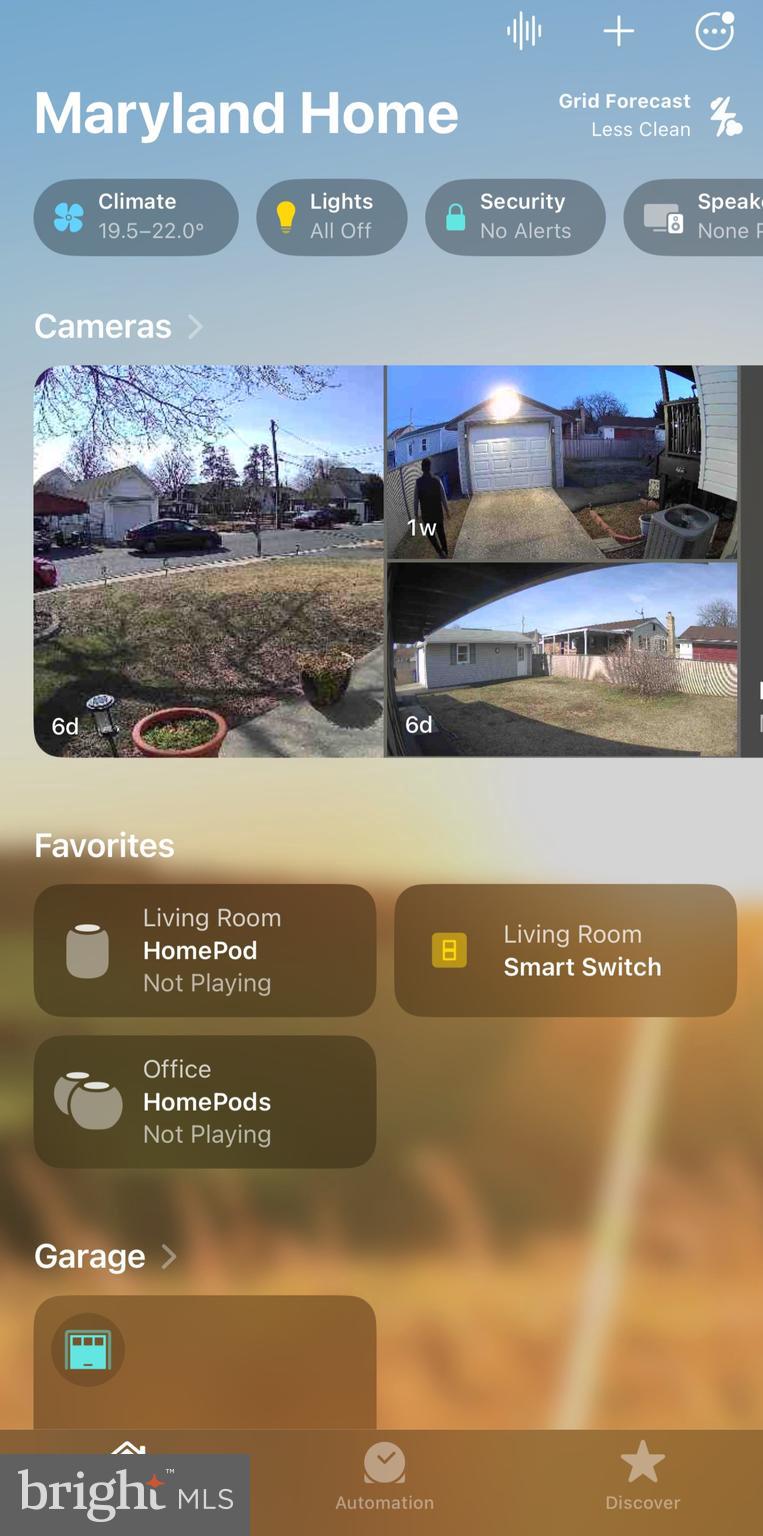Tap the garage door opener icon

point(85,1348)
